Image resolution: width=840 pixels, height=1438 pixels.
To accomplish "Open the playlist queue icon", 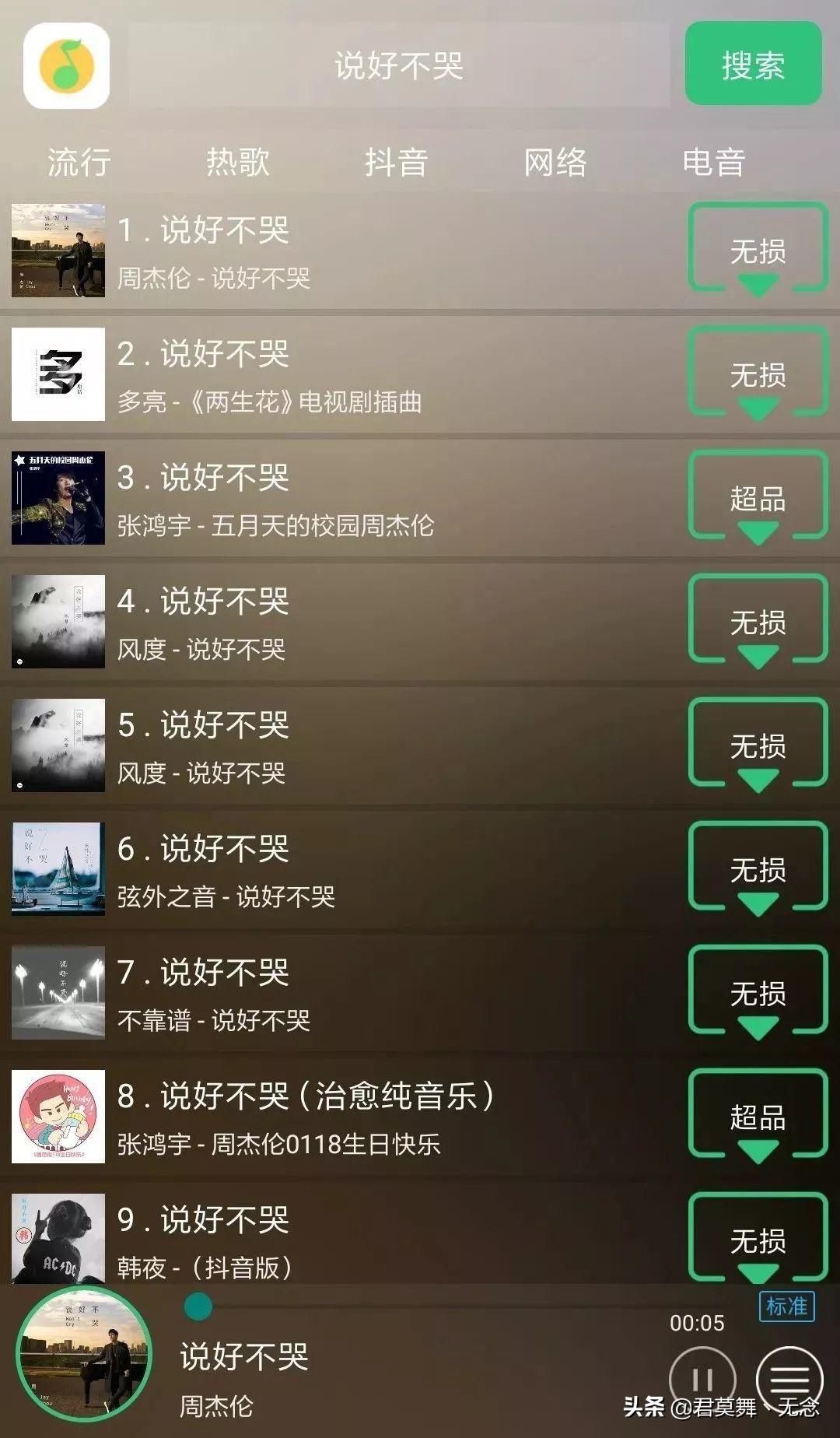I will [x=789, y=1379].
